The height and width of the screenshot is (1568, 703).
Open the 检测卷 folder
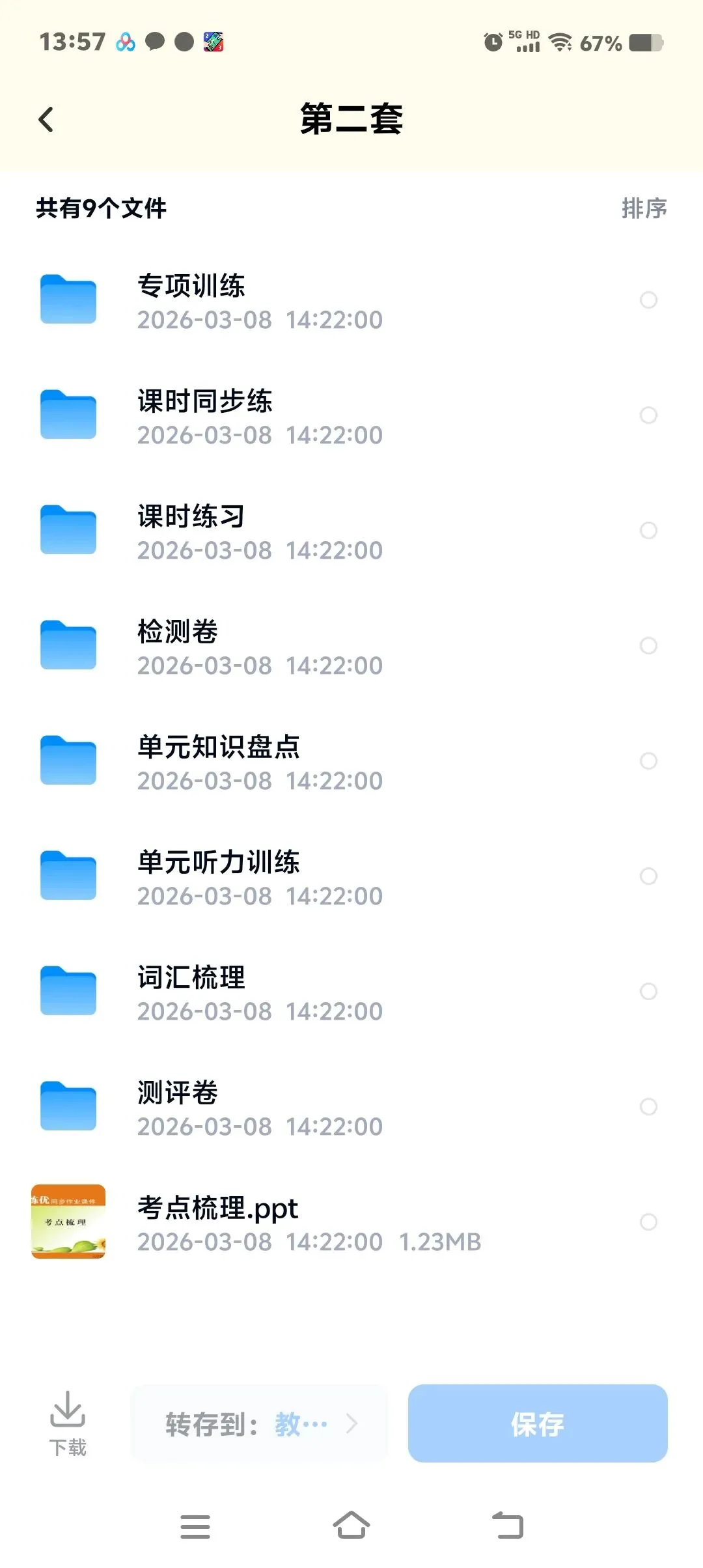351,646
